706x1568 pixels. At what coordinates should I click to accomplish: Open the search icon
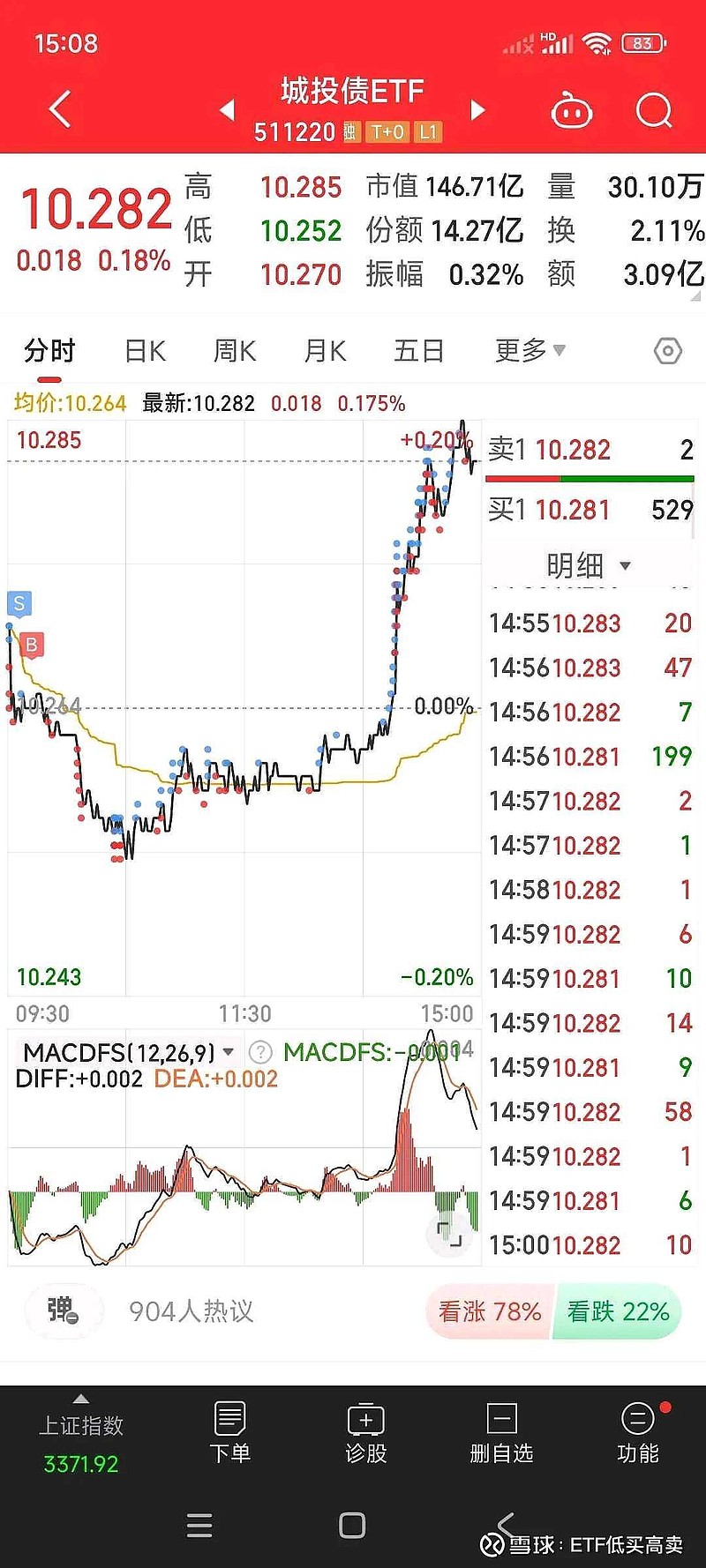click(x=653, y=109)
